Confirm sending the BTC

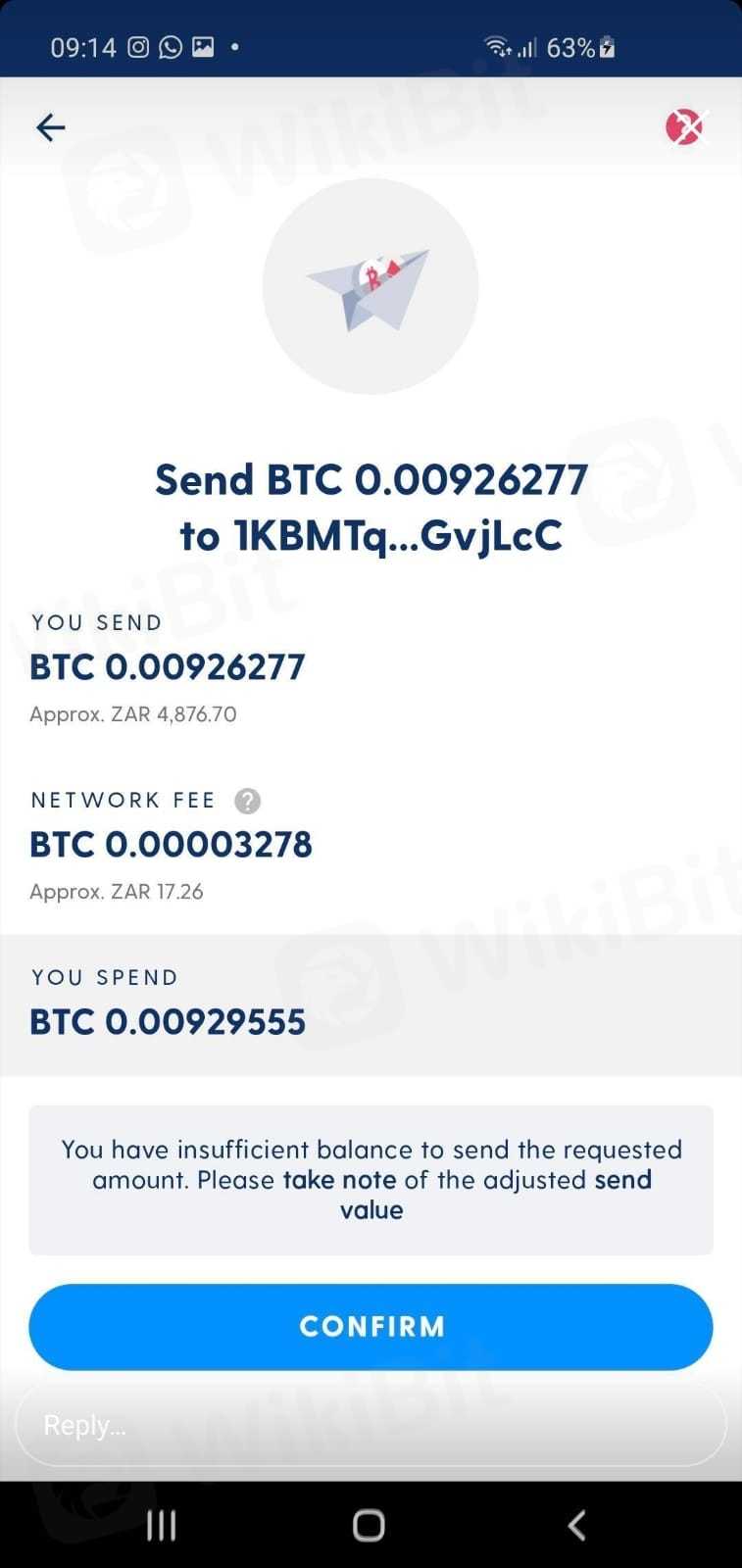tap(371, 1326)
